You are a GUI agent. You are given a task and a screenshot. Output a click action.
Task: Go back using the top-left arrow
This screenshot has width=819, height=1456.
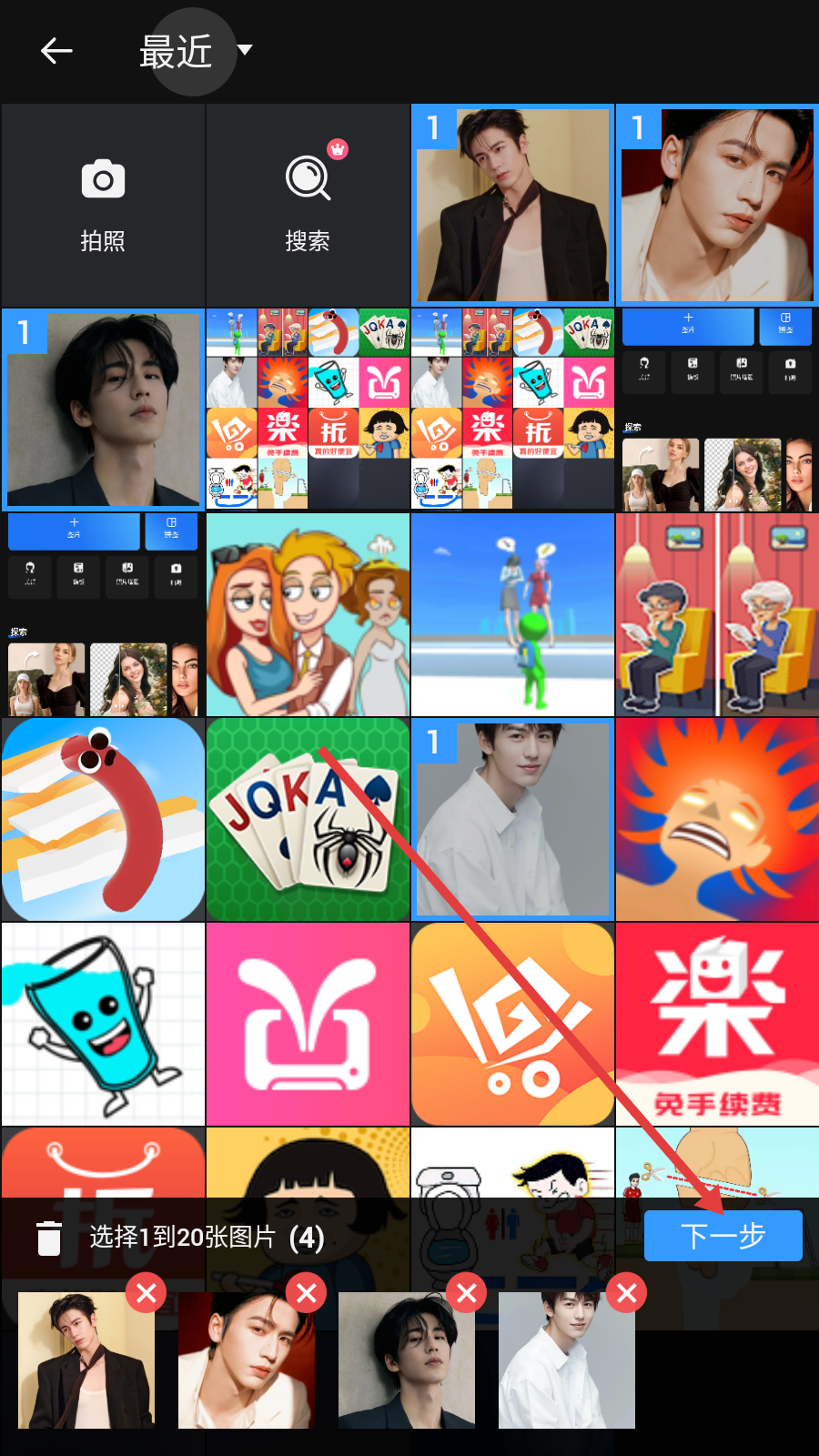(56, 51)
